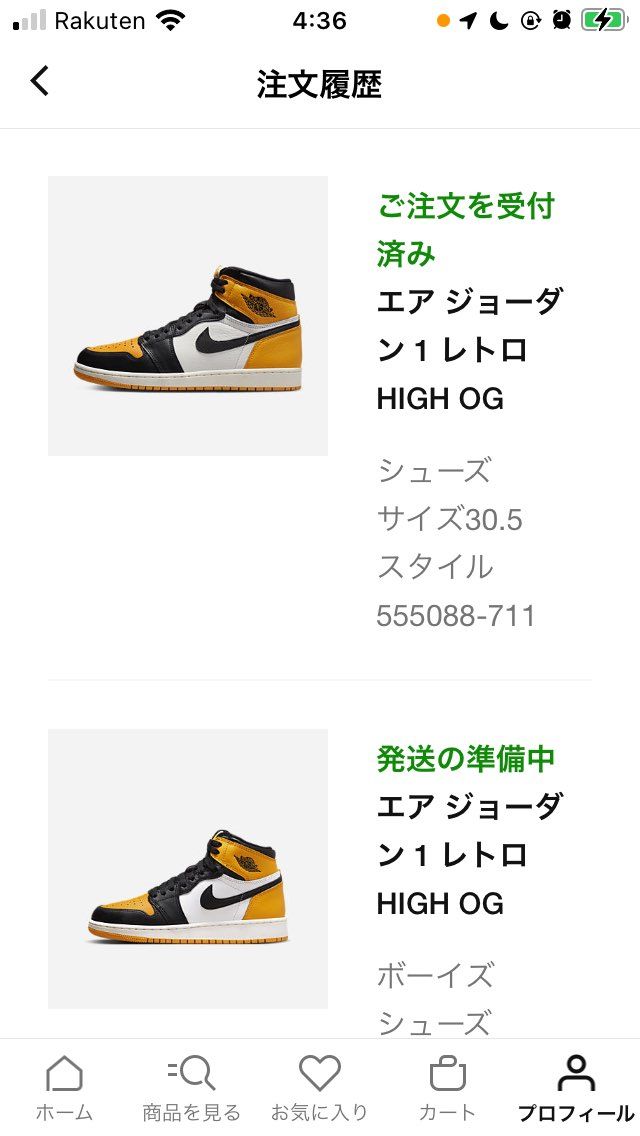640x1136 pixels.
Task: Open the 商品を見る search tab
Action: pos(191,1088)
